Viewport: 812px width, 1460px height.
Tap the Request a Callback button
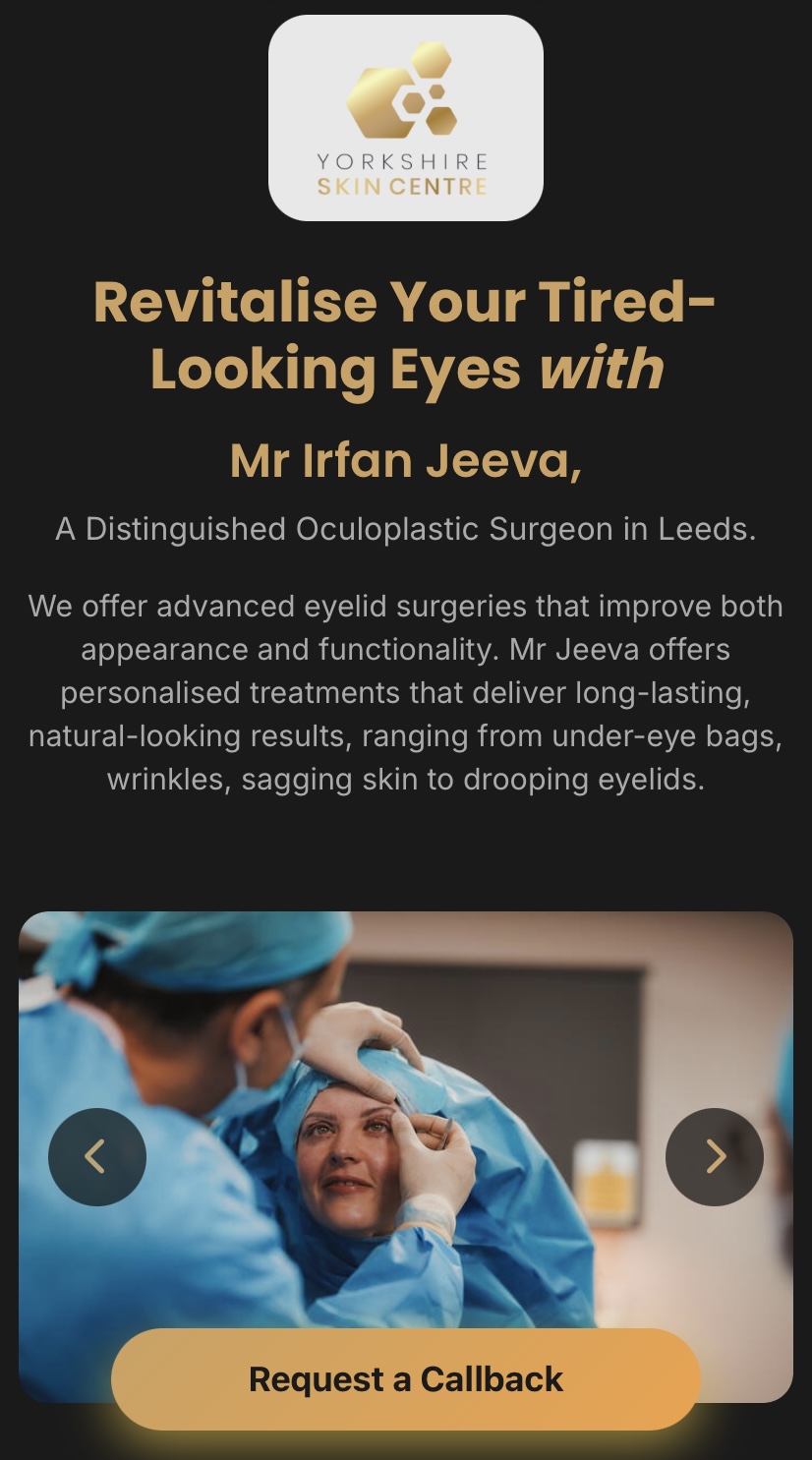click(x=405, y=1378)
